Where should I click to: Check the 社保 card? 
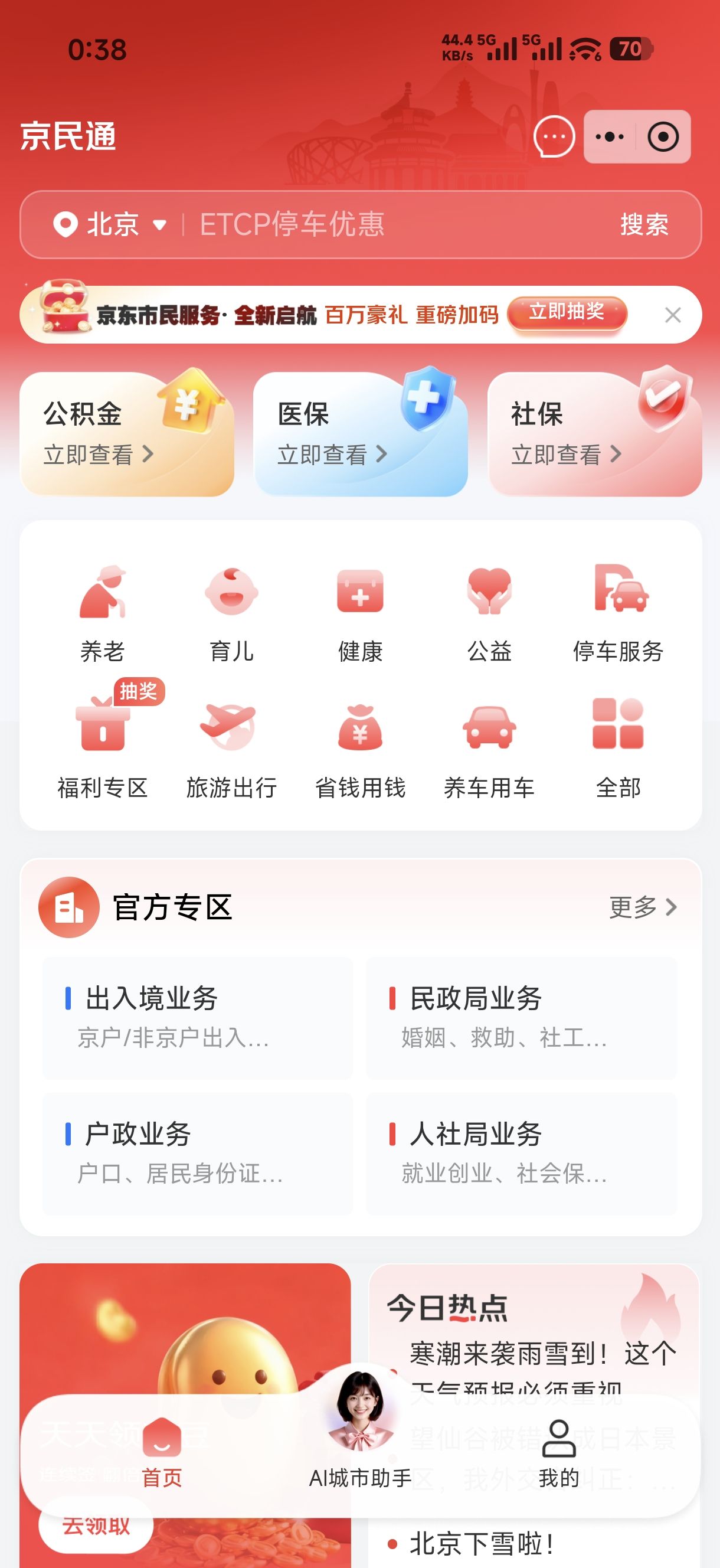point(594,433)
